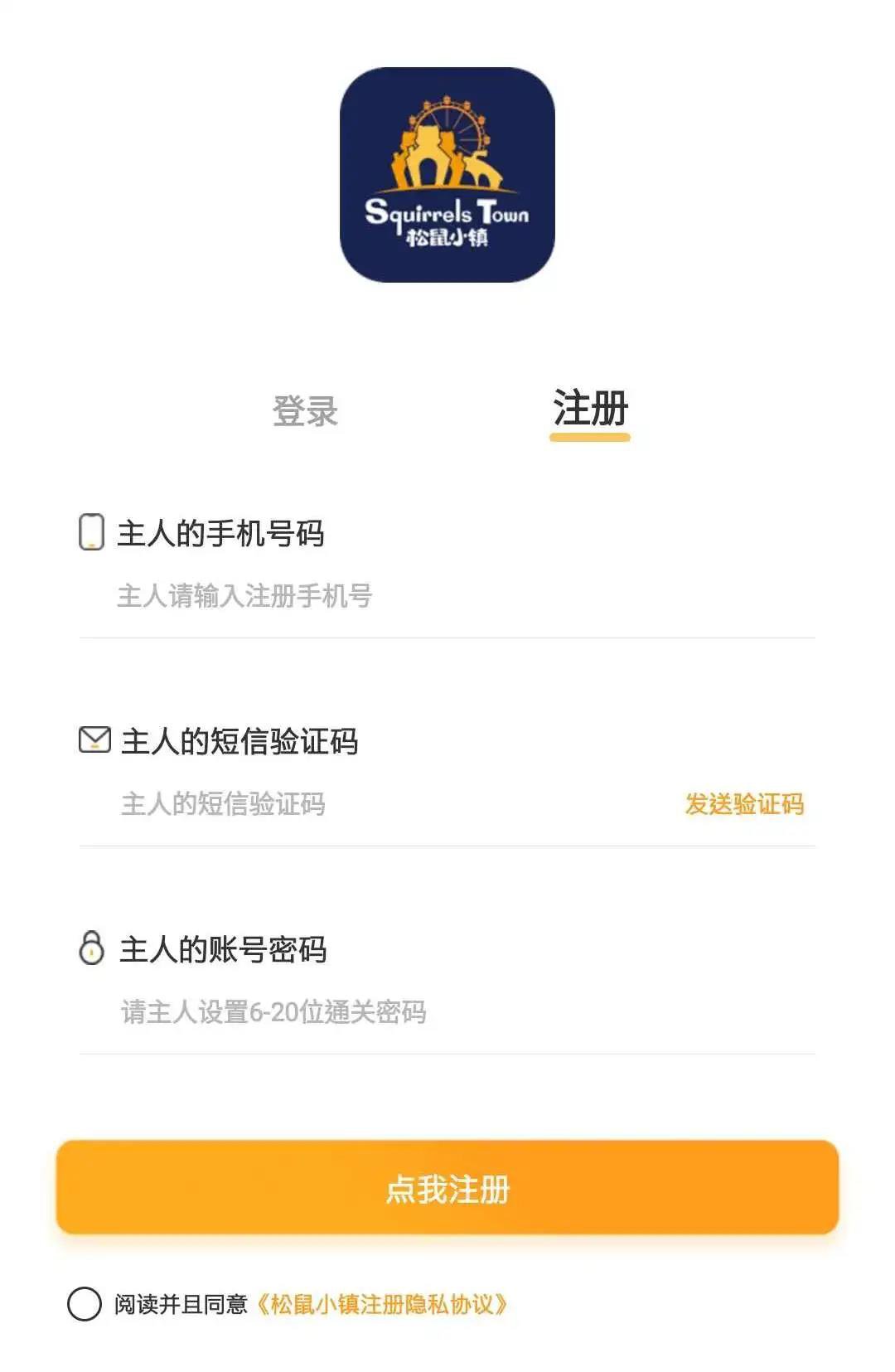Viewport: 895px width, 1372px height.
Task: Check the 阅读并且同意 agreement circle
Action: coord(85,1304)
